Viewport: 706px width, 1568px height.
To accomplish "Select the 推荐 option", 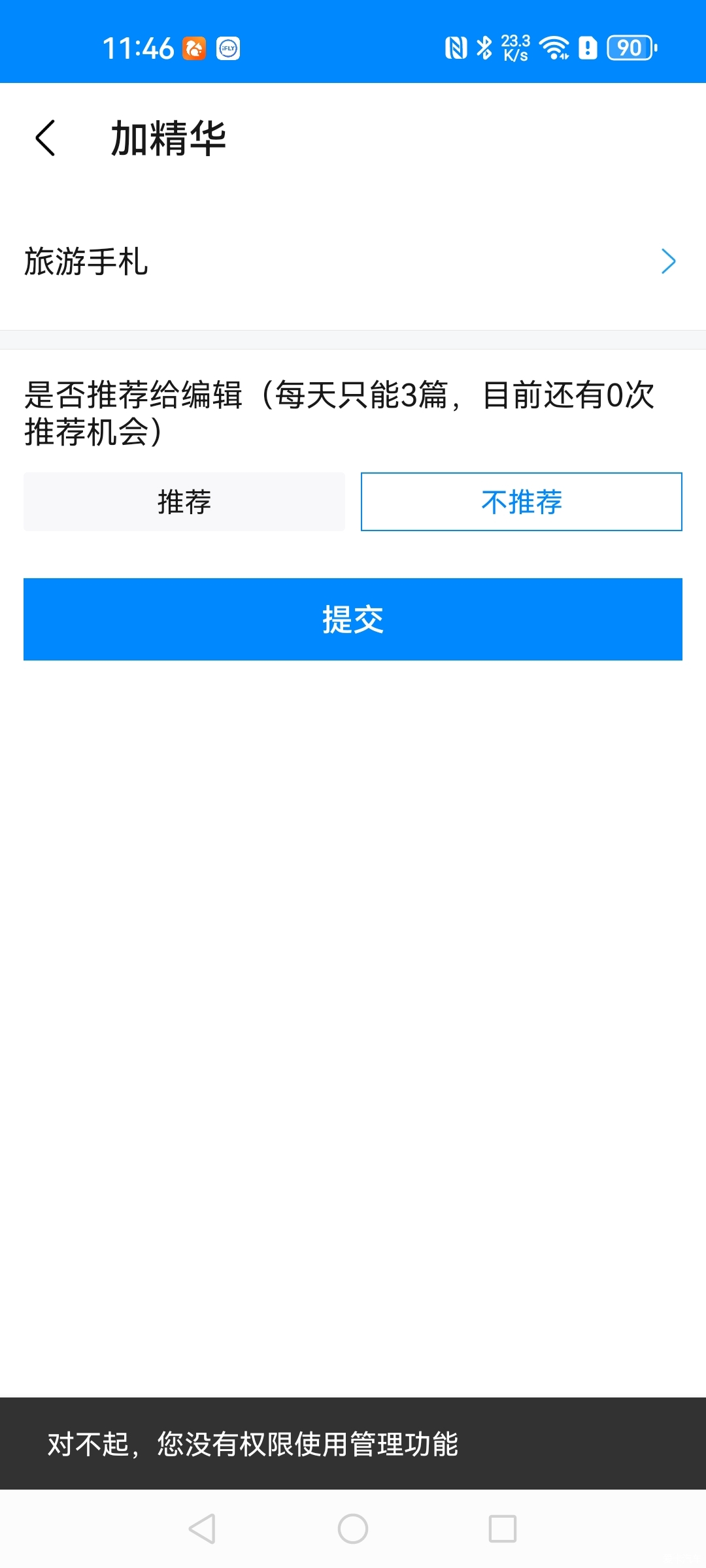I will pos(184,502).
